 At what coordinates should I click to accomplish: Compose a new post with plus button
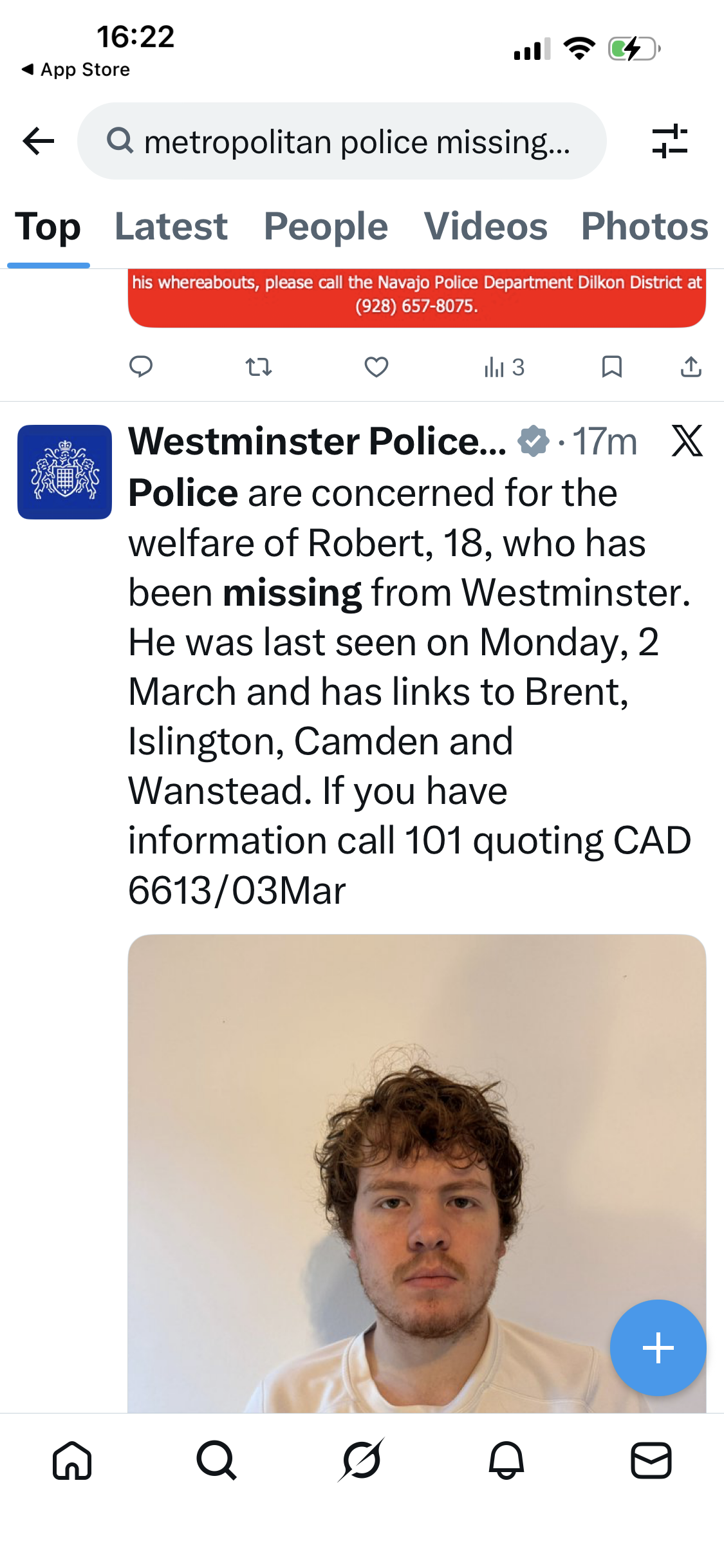pos(658,1348)
